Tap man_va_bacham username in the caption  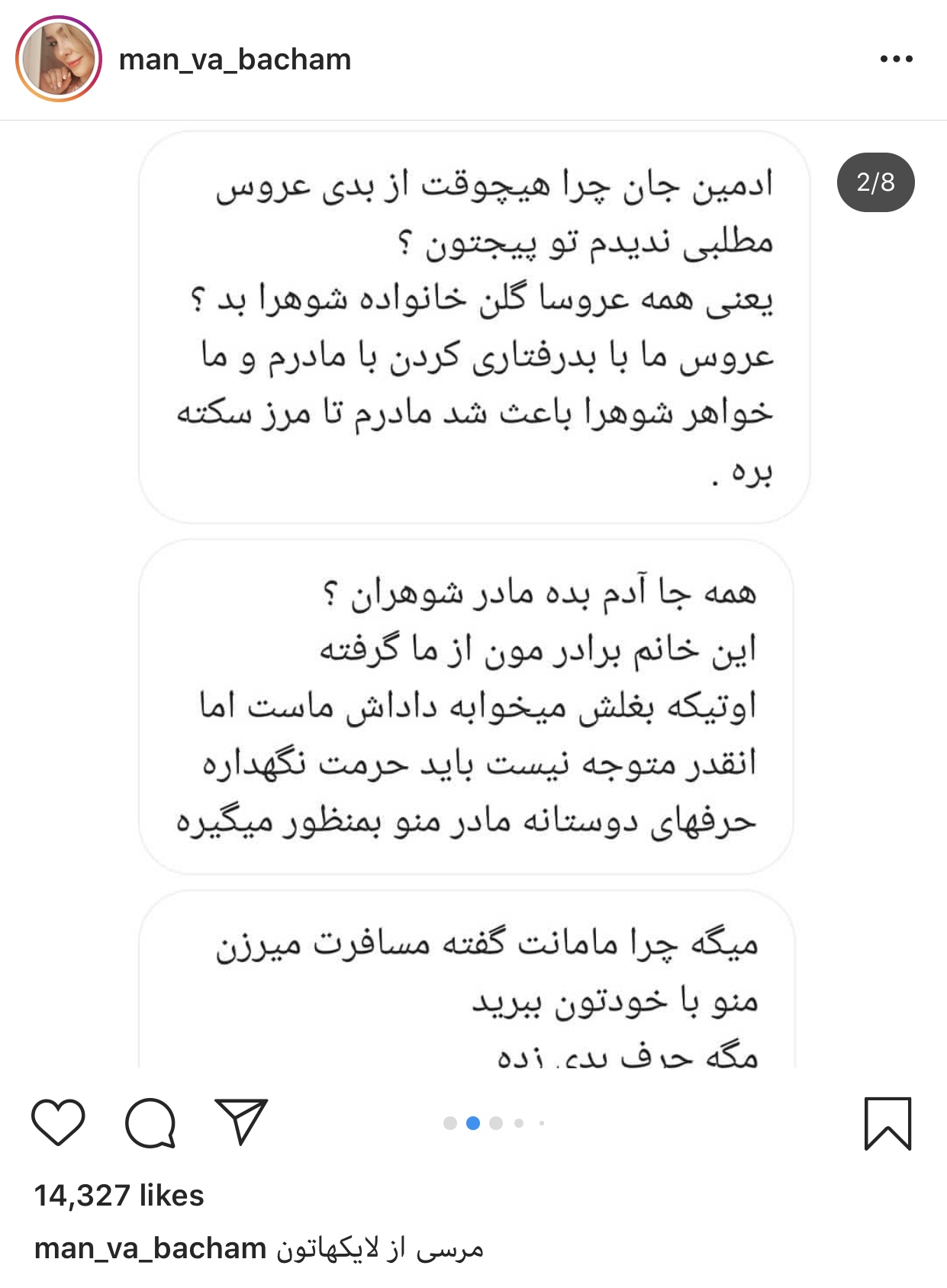(x=150, y=1248)
